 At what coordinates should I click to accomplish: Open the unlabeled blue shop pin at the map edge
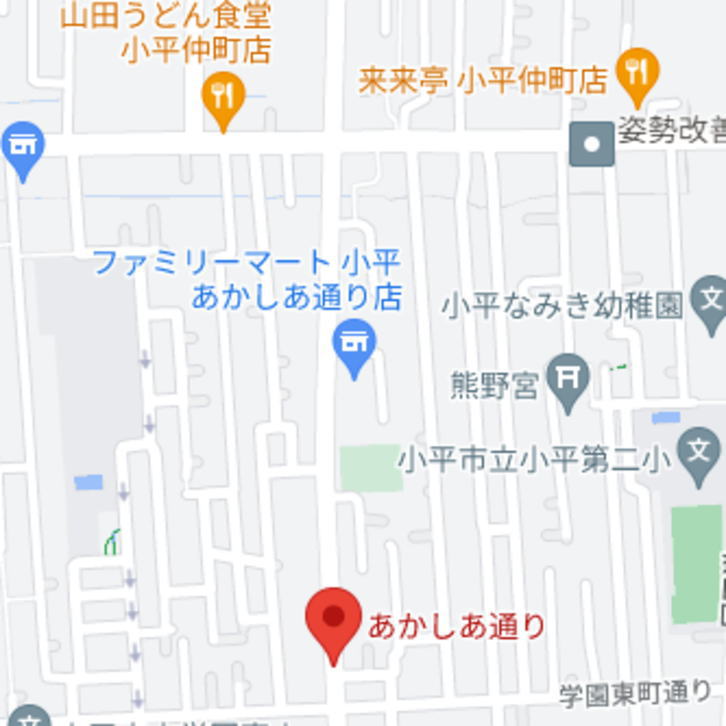point(23,146)
